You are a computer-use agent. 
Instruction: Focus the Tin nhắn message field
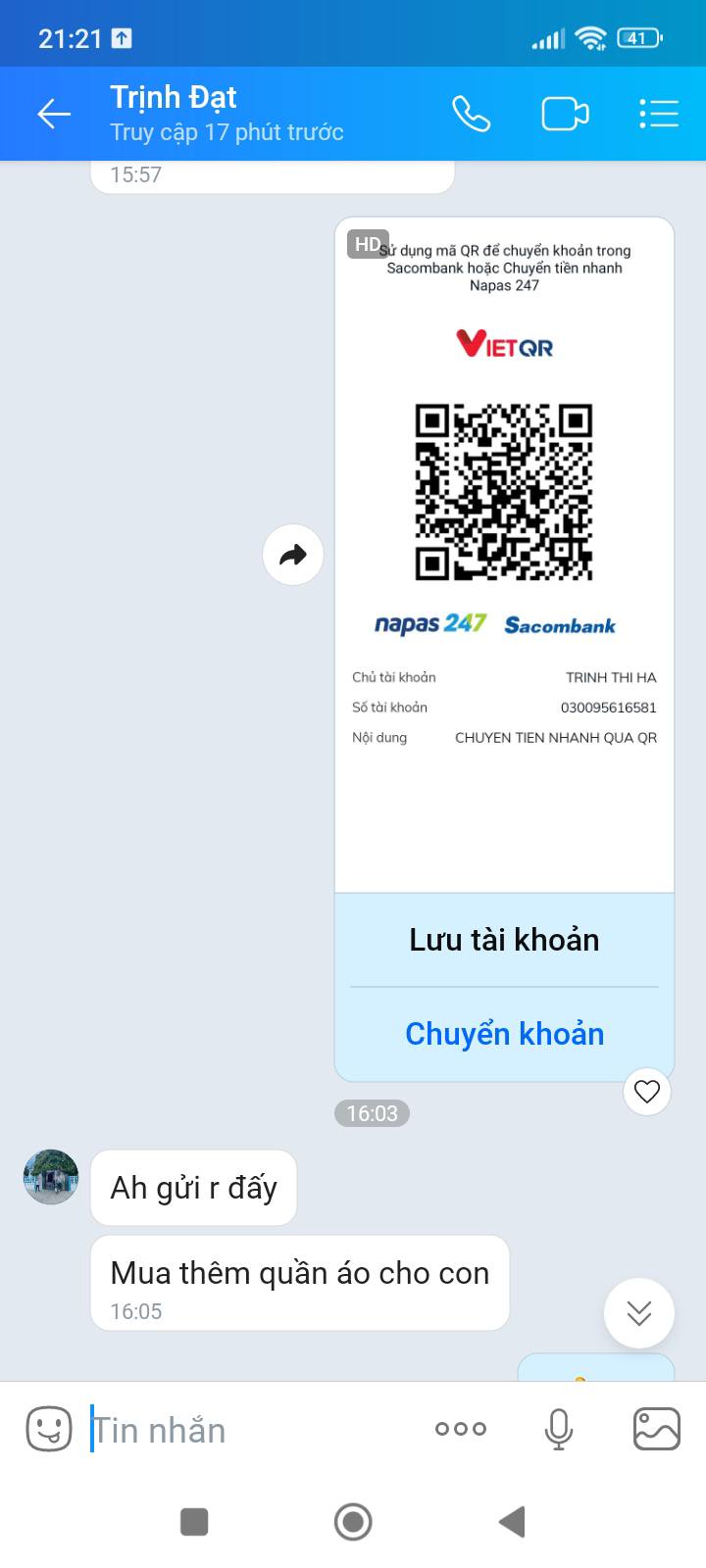pyautogui.click(x=245, y=1431)
